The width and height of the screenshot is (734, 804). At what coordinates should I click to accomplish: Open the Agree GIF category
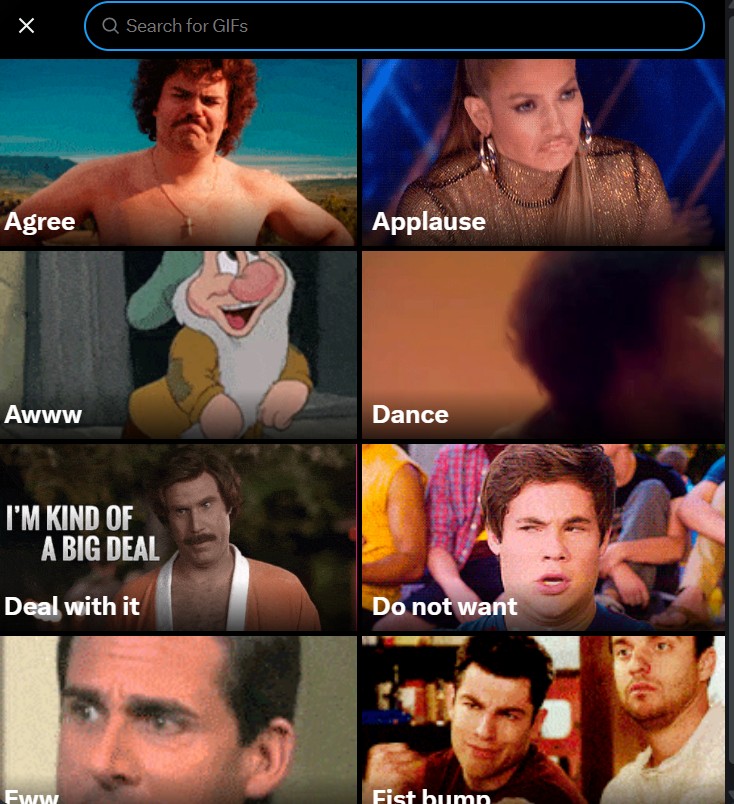click(178, 152)
